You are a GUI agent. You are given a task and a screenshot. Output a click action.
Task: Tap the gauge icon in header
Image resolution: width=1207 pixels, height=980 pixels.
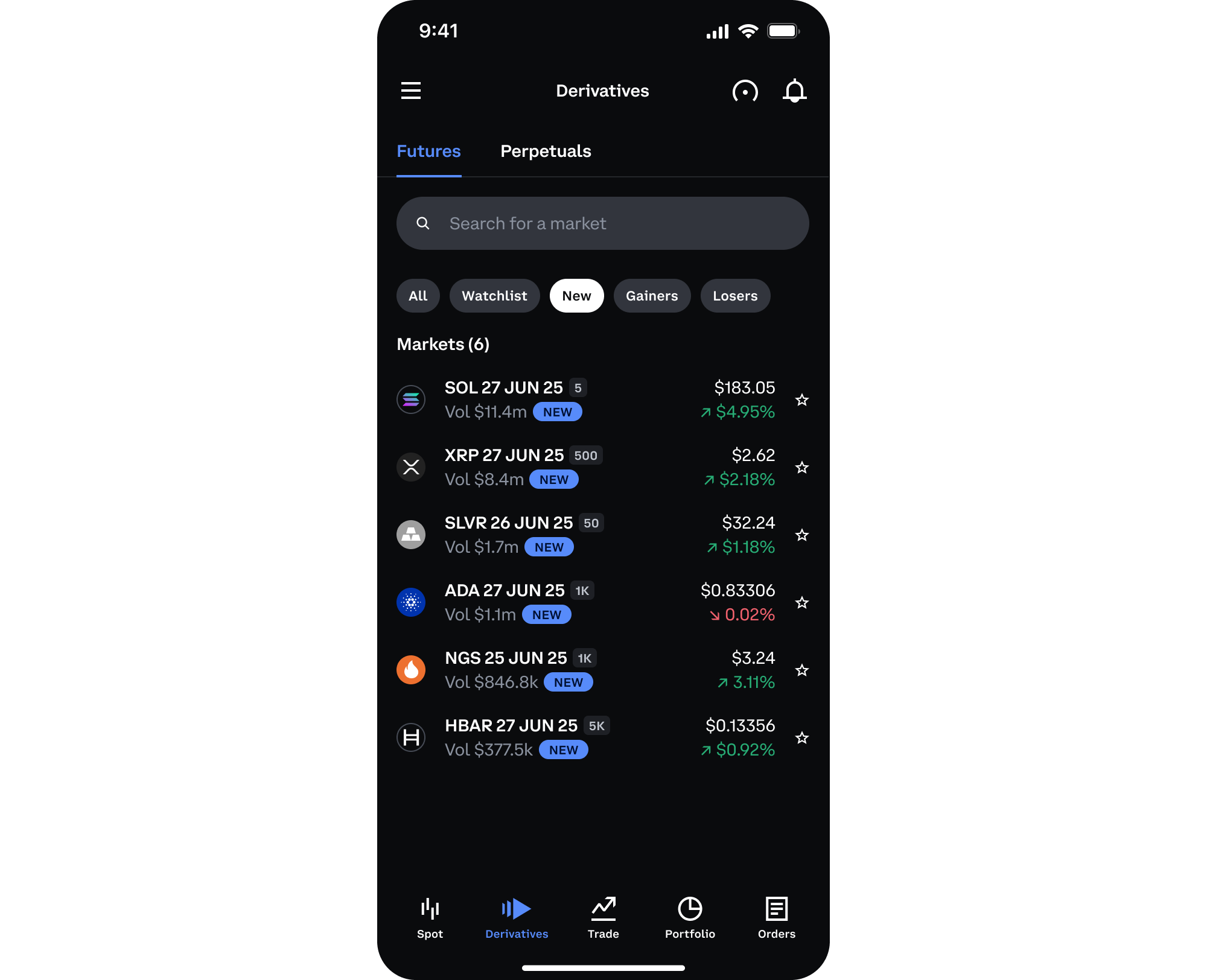point(745,91)
